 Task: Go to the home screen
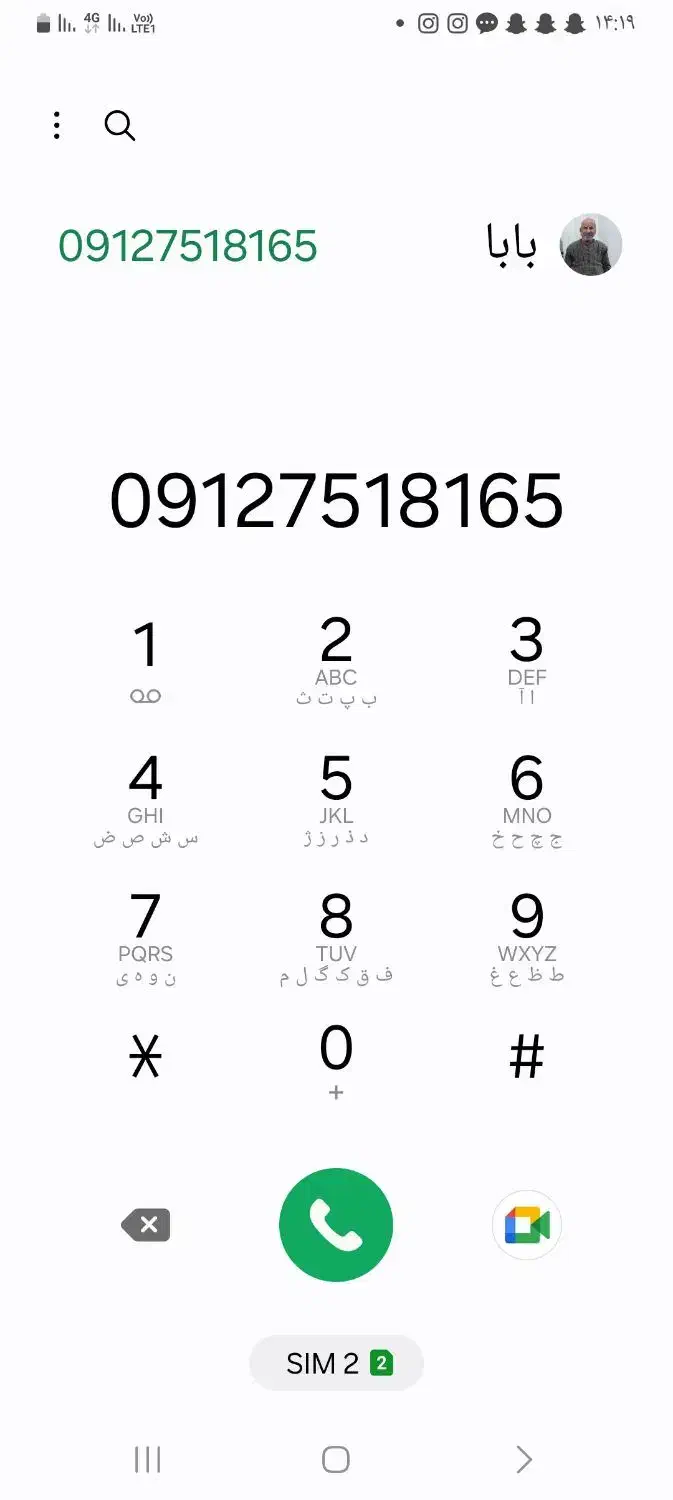pos(336,1460)
